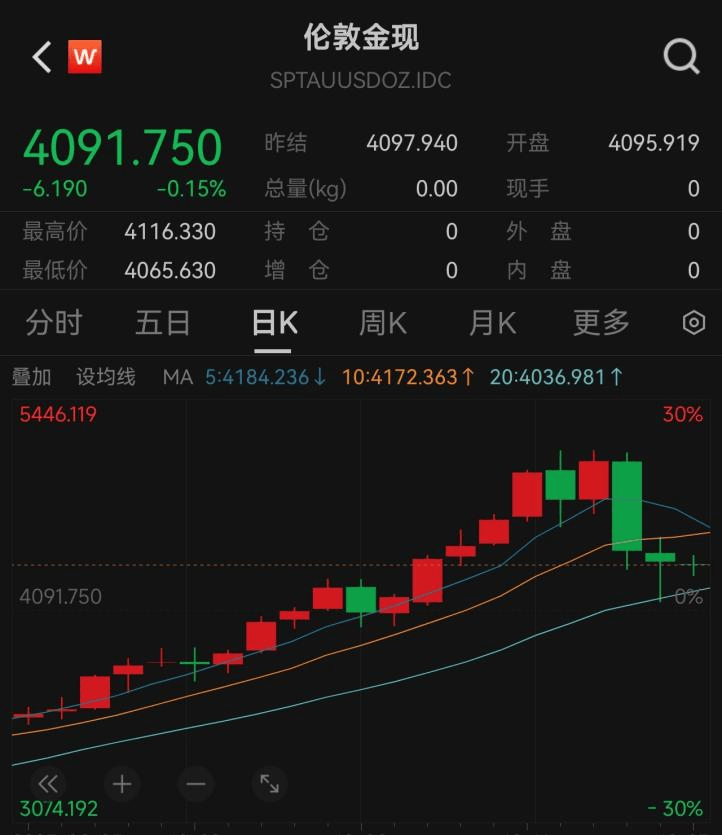This screenshot has width=722, height=835.
Task: Switch to the 月K chart tab
Action: [x=492, y=323]
